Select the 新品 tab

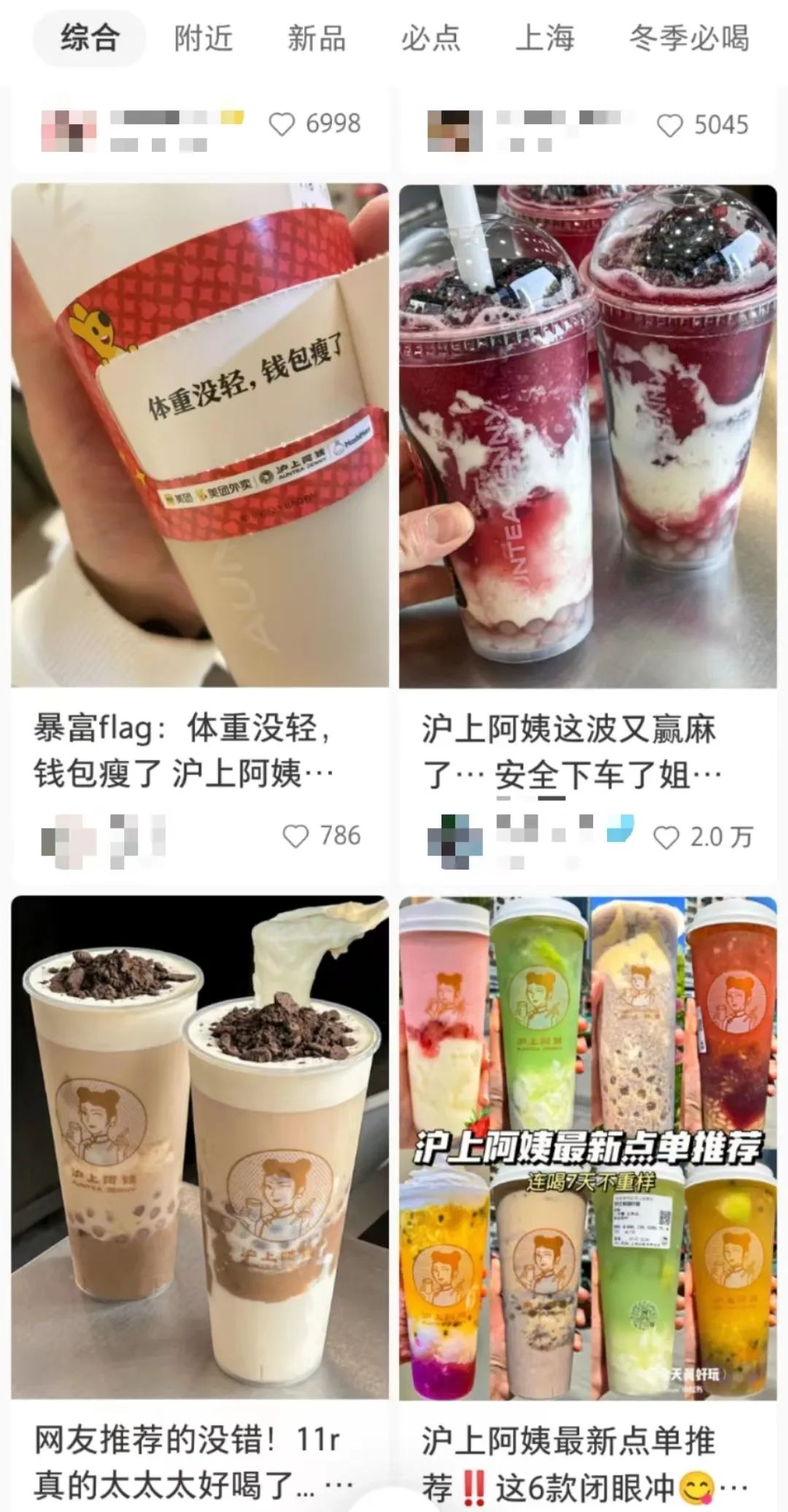[x=316, y=38]
